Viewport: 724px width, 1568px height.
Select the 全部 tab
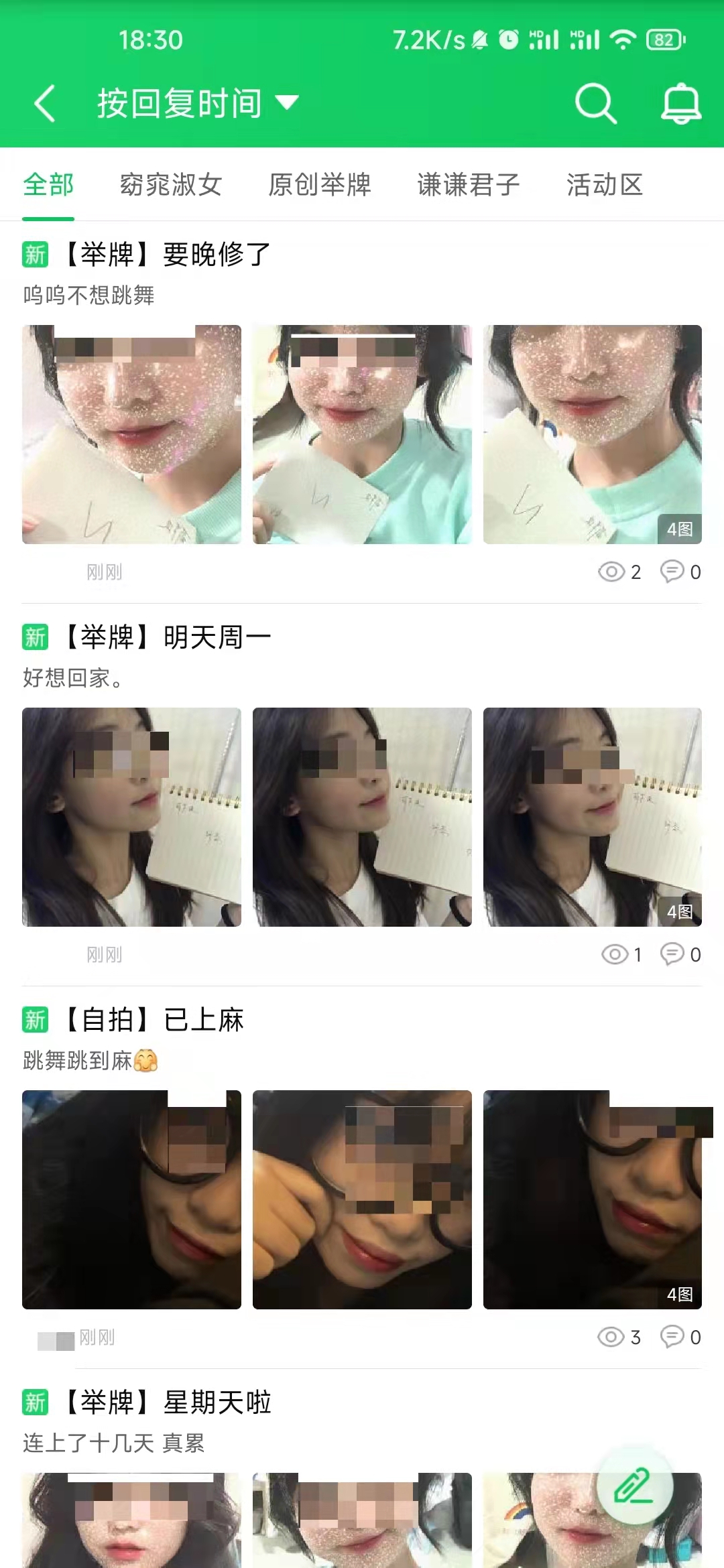[x=48, y=185]
